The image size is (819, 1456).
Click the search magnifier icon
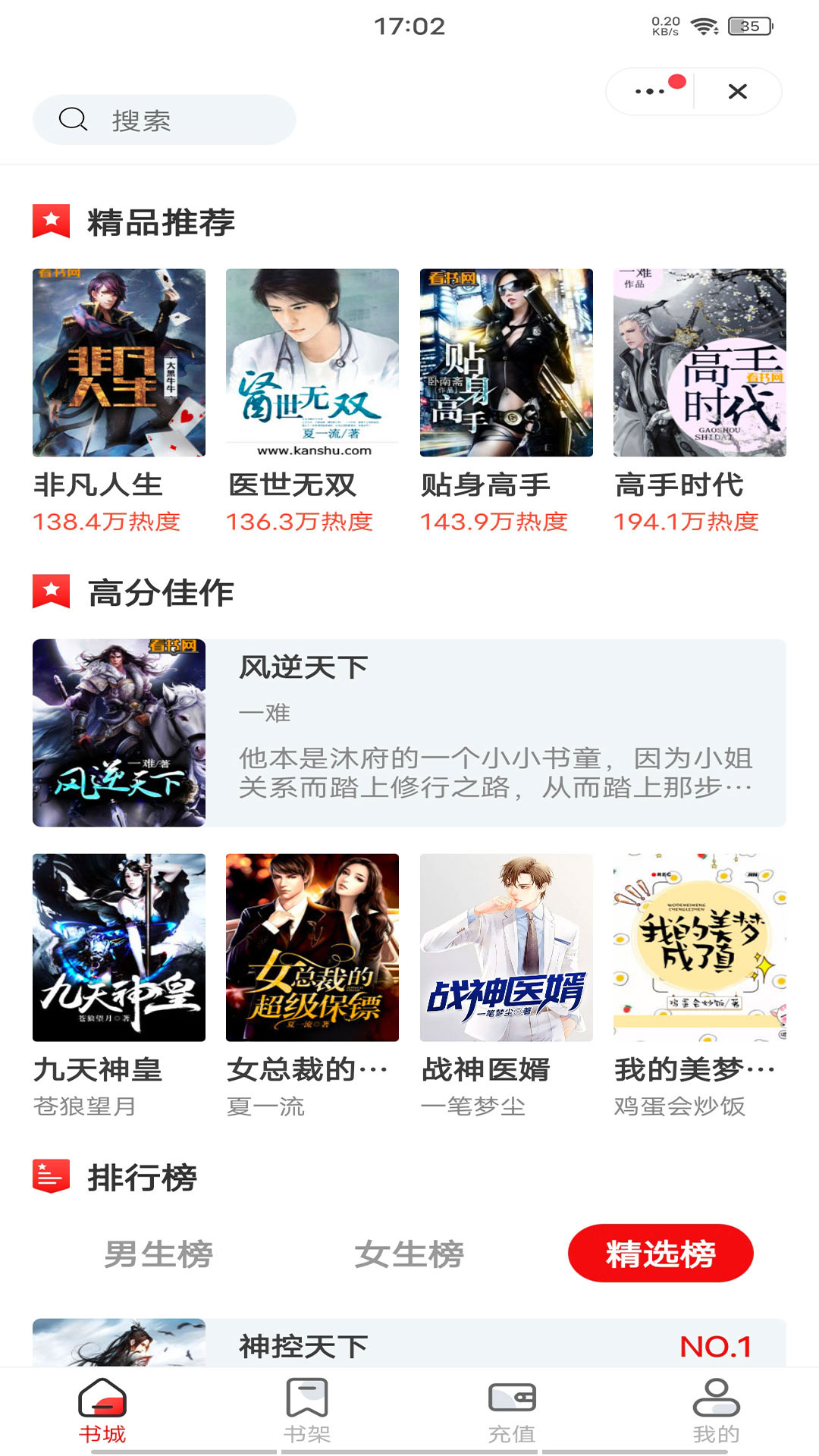click(72, 119)
